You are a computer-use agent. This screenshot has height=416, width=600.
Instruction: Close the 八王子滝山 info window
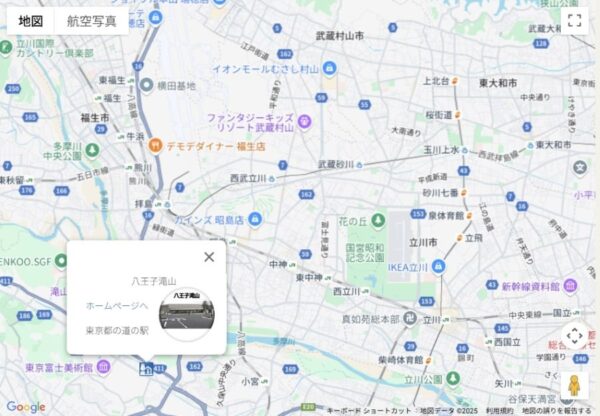209,257
